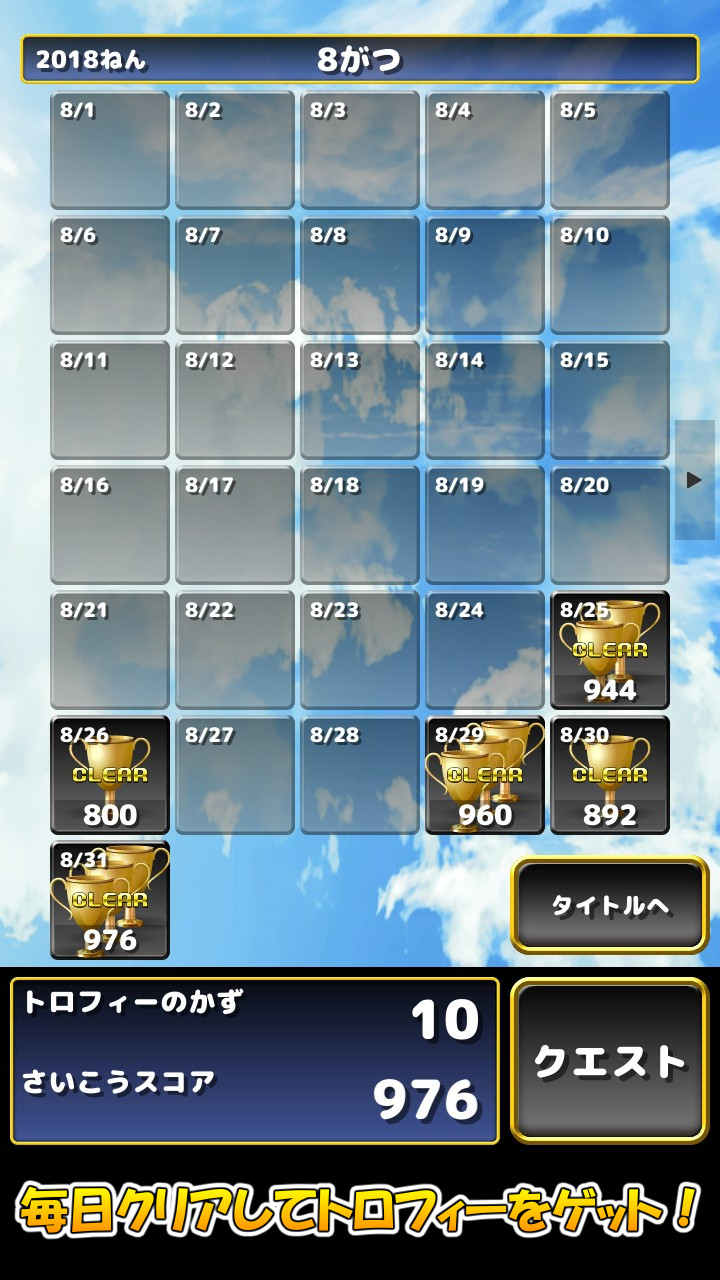720x1280 pixels.
Task: Tap the 8/7 calendar tile
Action: pyautogui.click(x=235, y=275)
